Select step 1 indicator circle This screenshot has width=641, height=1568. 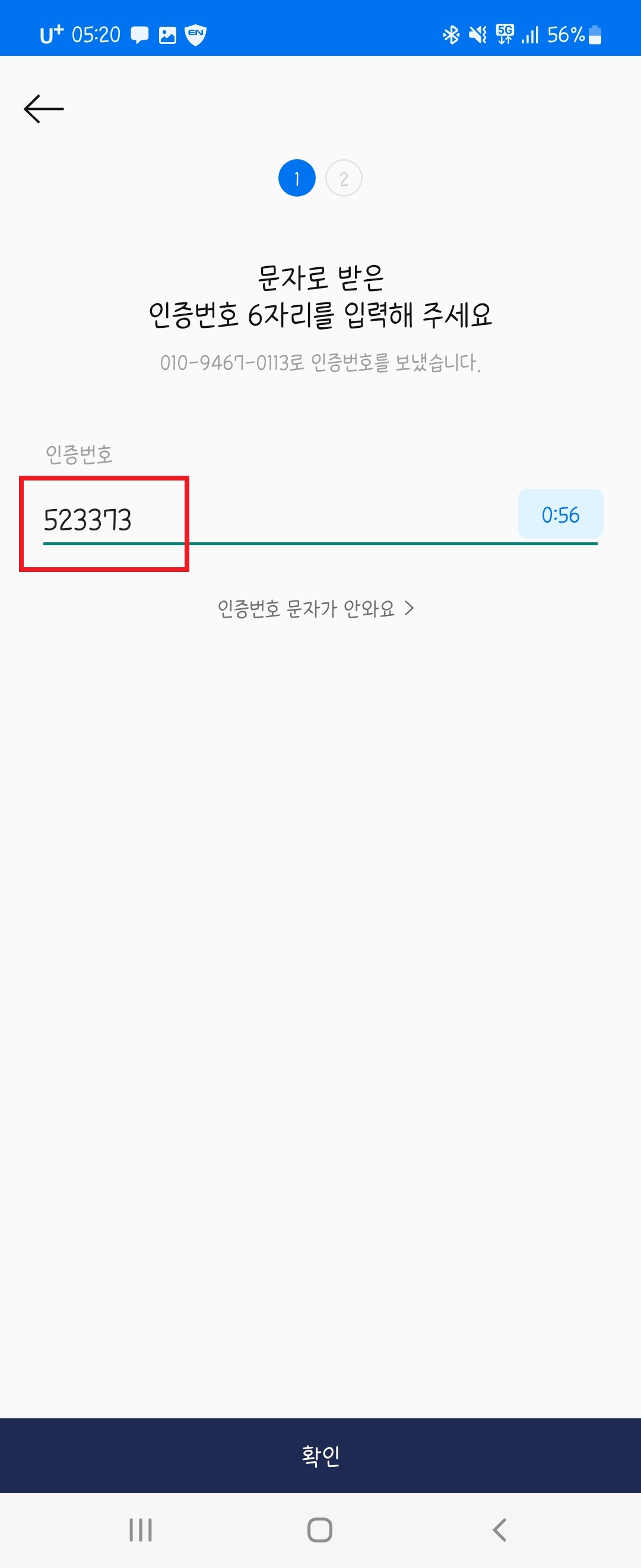297,177
